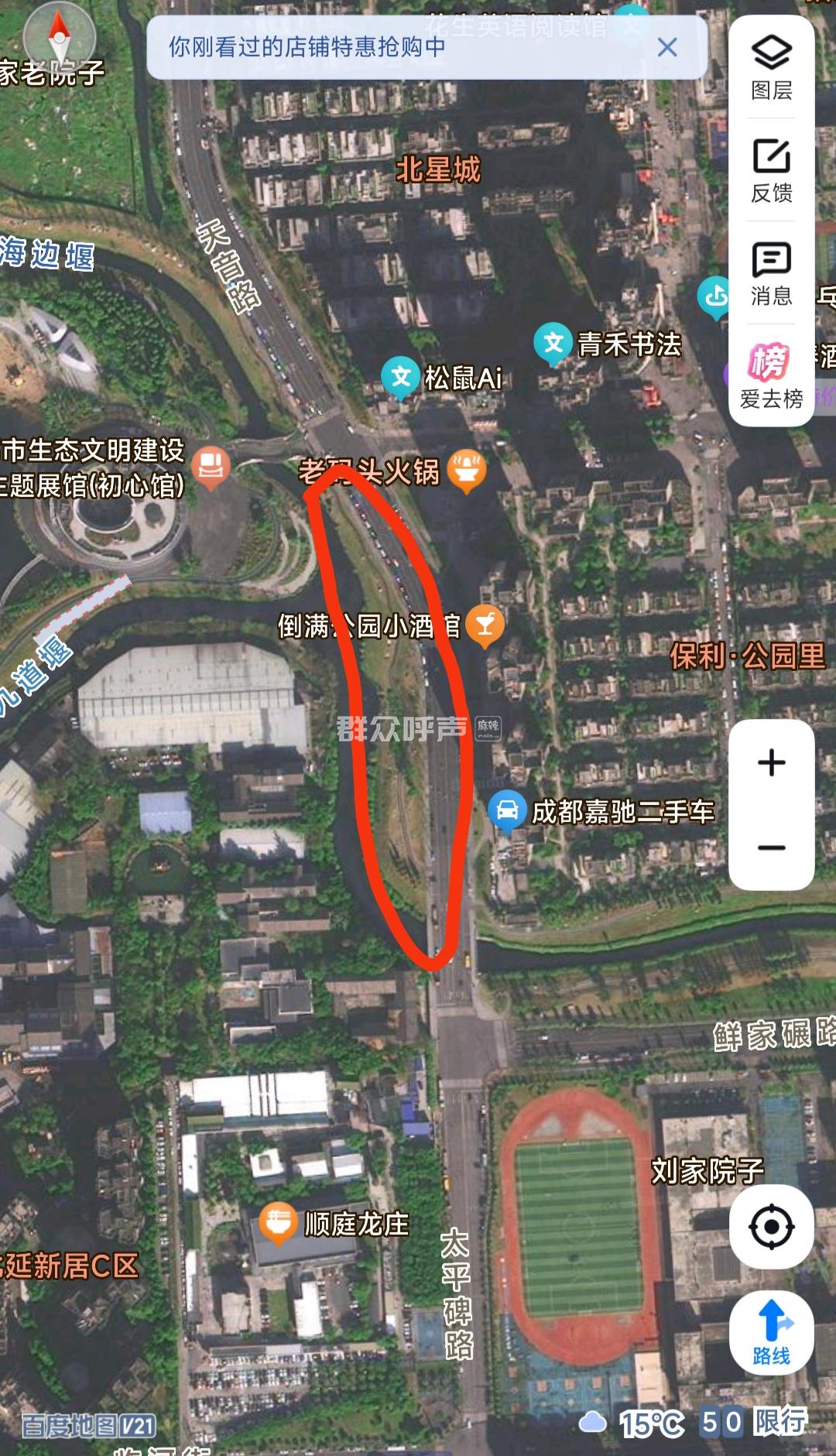Dismiss the store deals banner
The image size is (836, 1456).
pyautogui.click(x=666, y=48)
